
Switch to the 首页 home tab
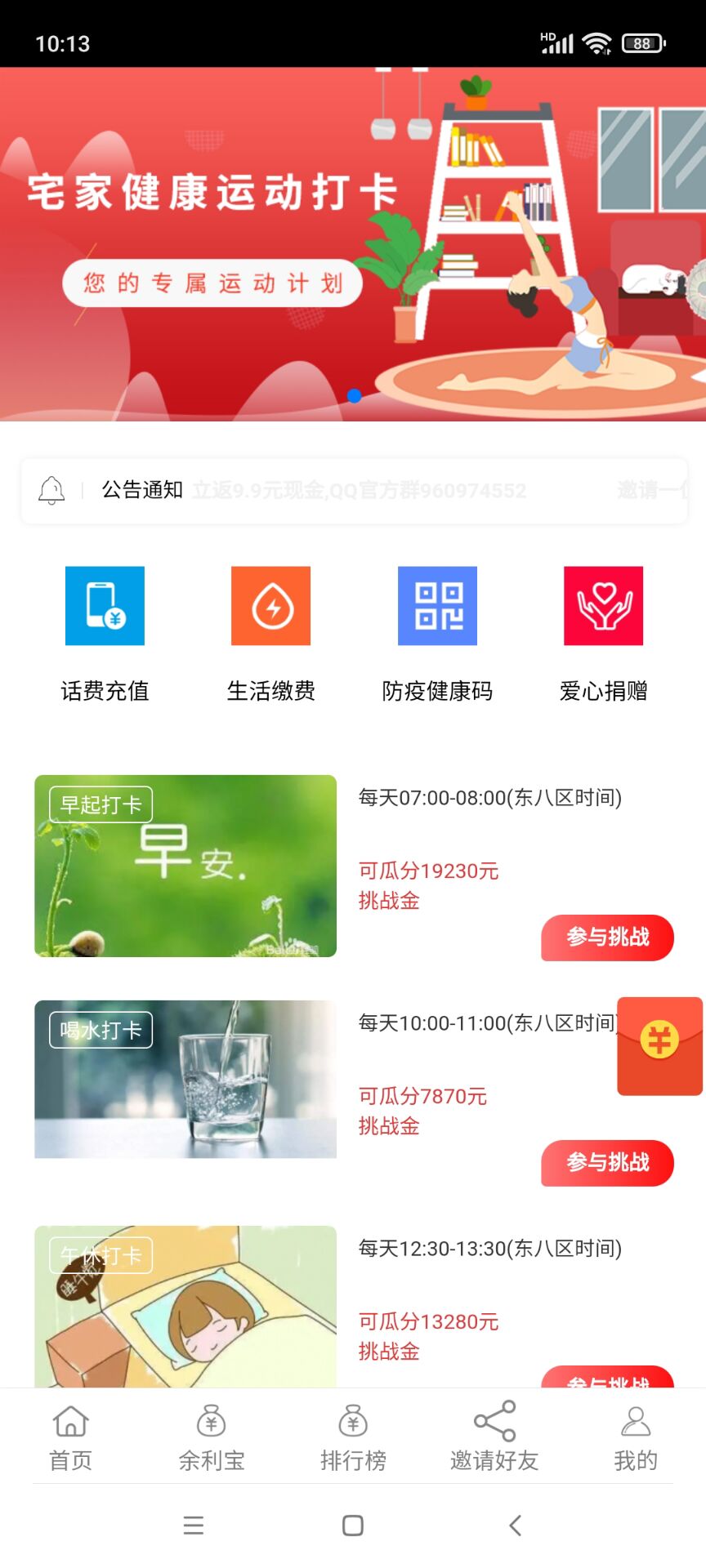tap(69, 1435)
